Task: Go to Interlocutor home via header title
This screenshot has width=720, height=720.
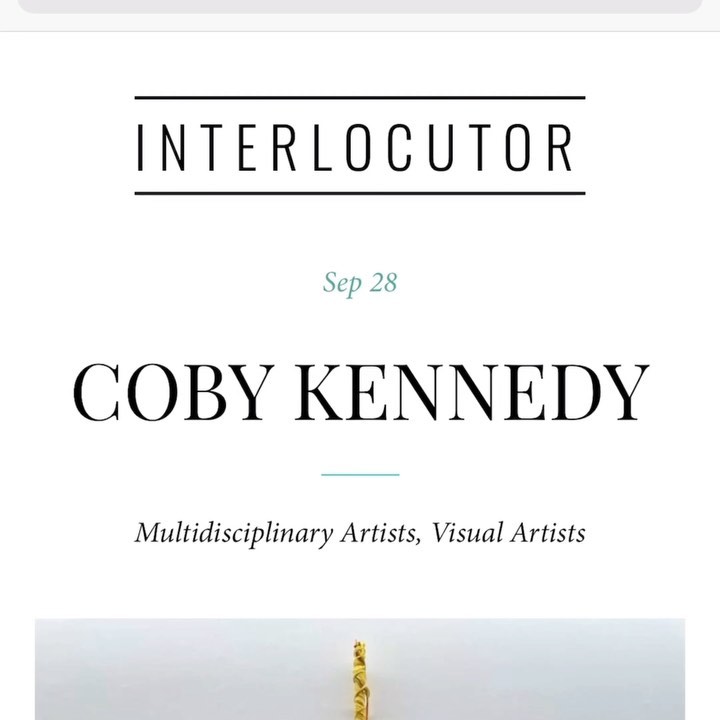Action: [x=360, y=146]
